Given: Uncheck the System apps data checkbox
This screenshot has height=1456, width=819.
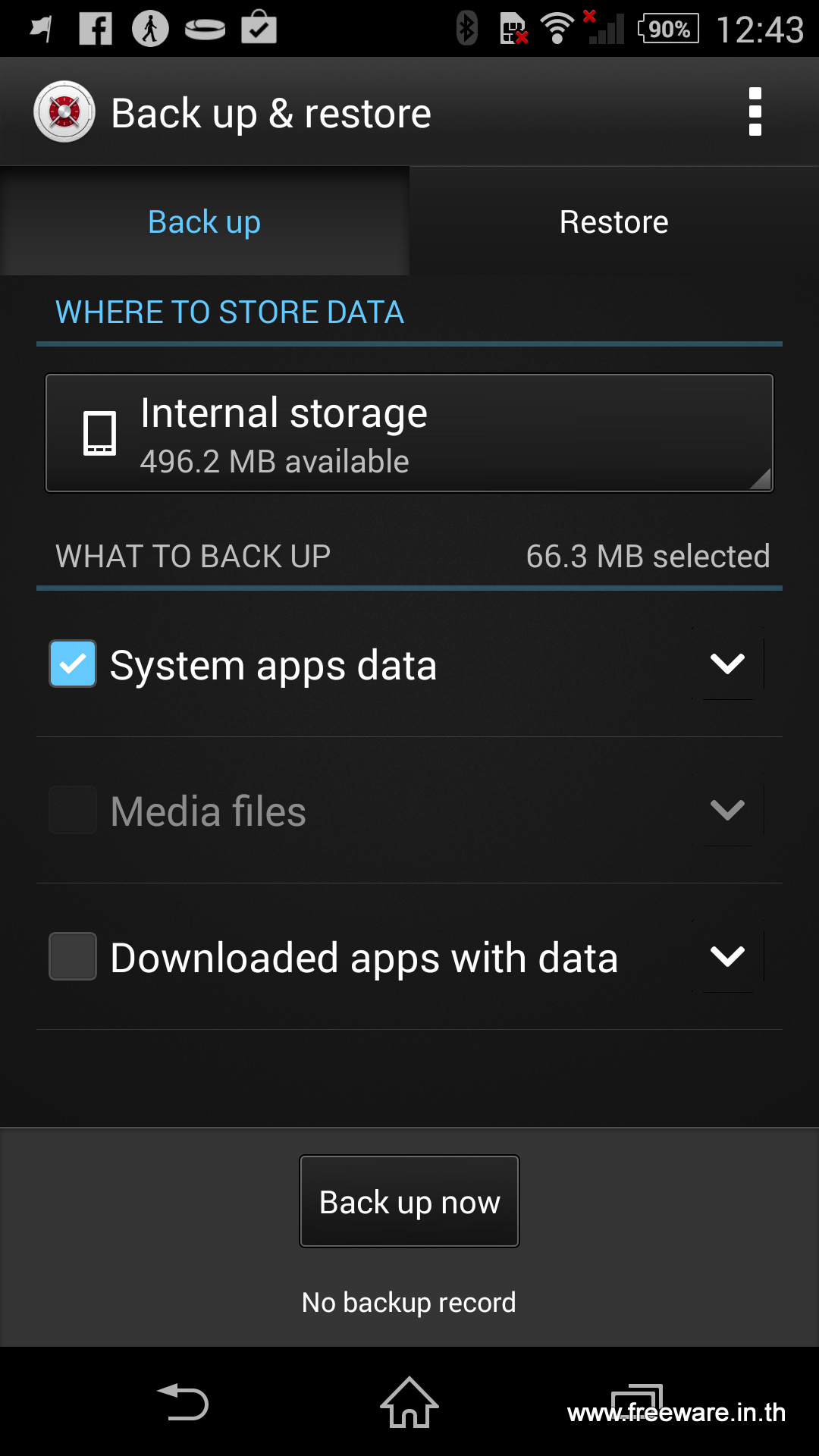Looking at the screenshot, I should [73, 664].
